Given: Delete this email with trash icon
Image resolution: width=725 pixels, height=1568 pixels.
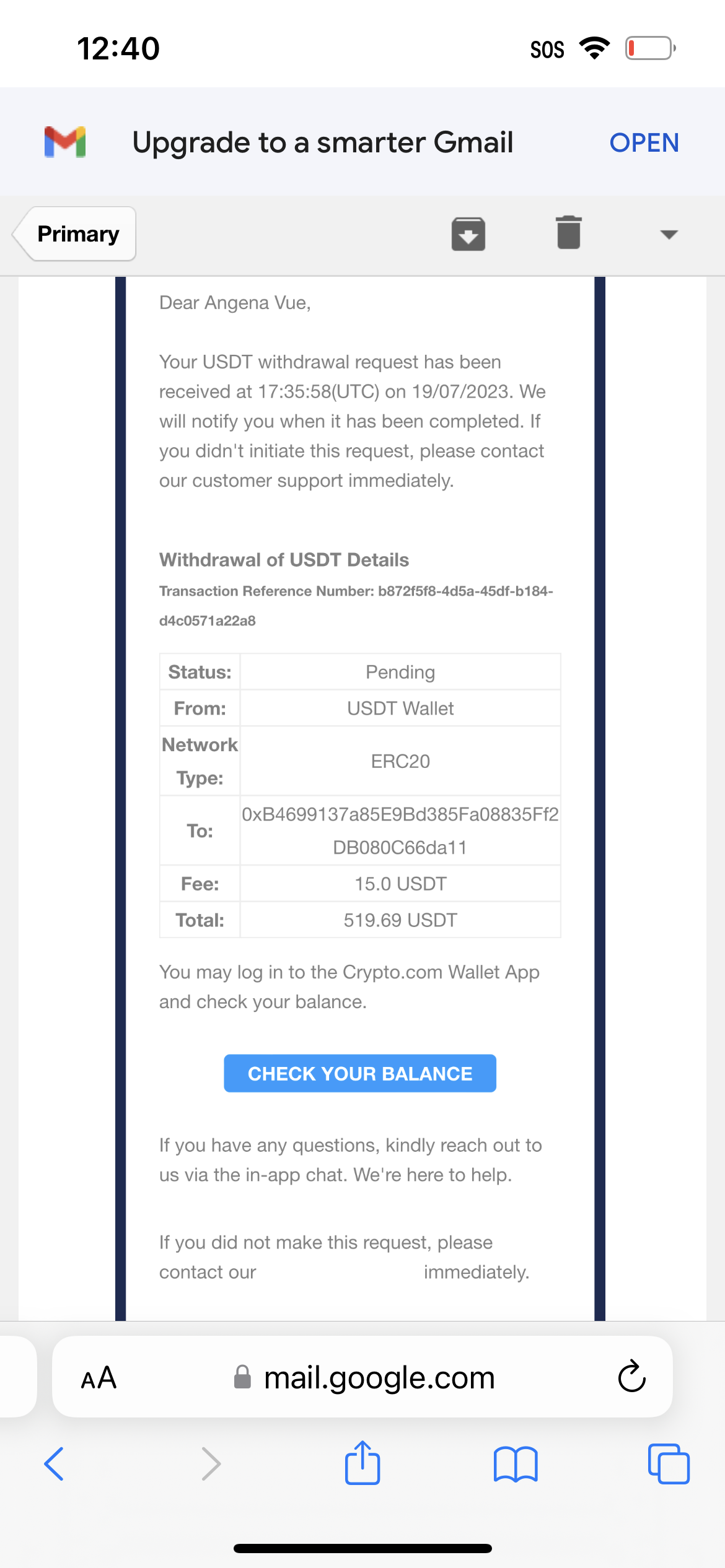Looking at the screenshot, I should 568,233.
